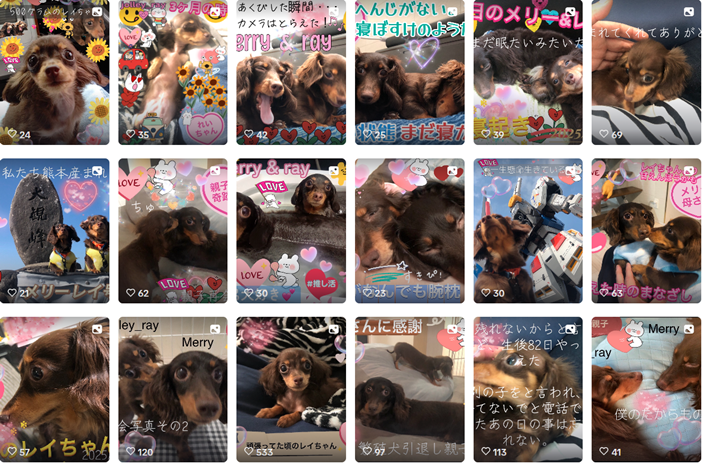
Task: Open the stone monument video with 21 likes
Action: coord(55,230)
